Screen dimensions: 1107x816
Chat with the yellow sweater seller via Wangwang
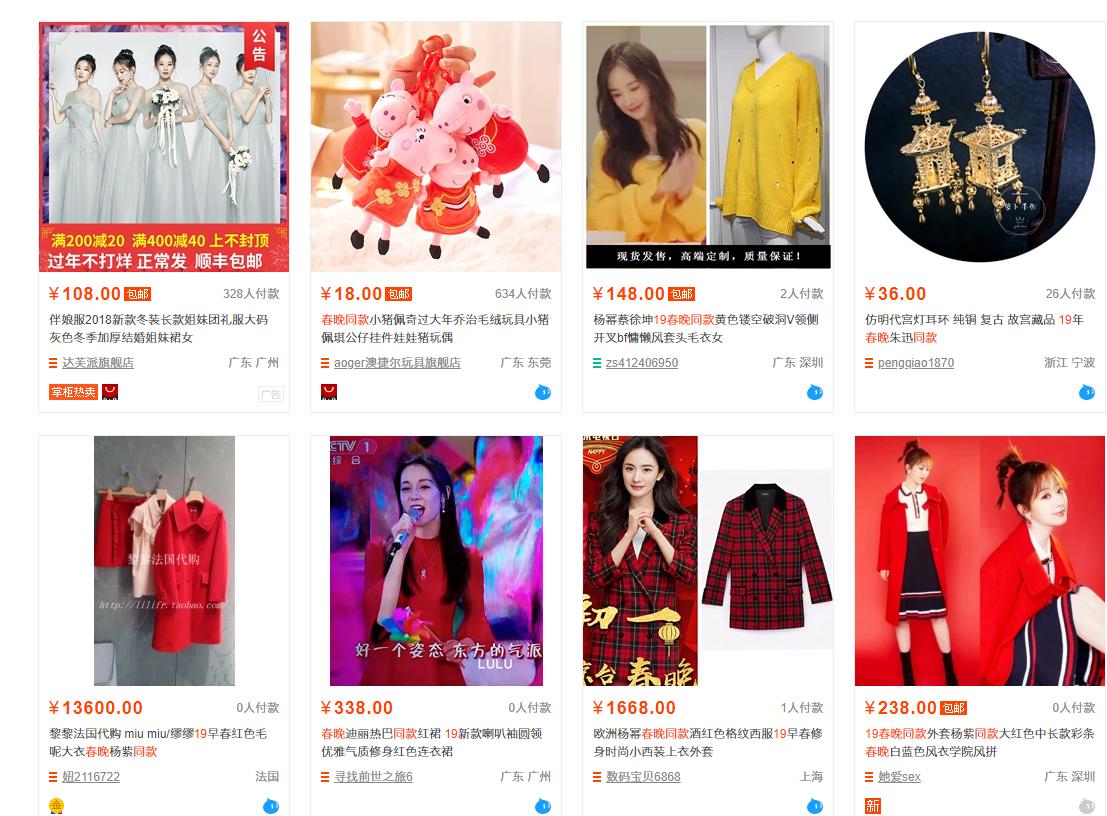click(814, 392)
